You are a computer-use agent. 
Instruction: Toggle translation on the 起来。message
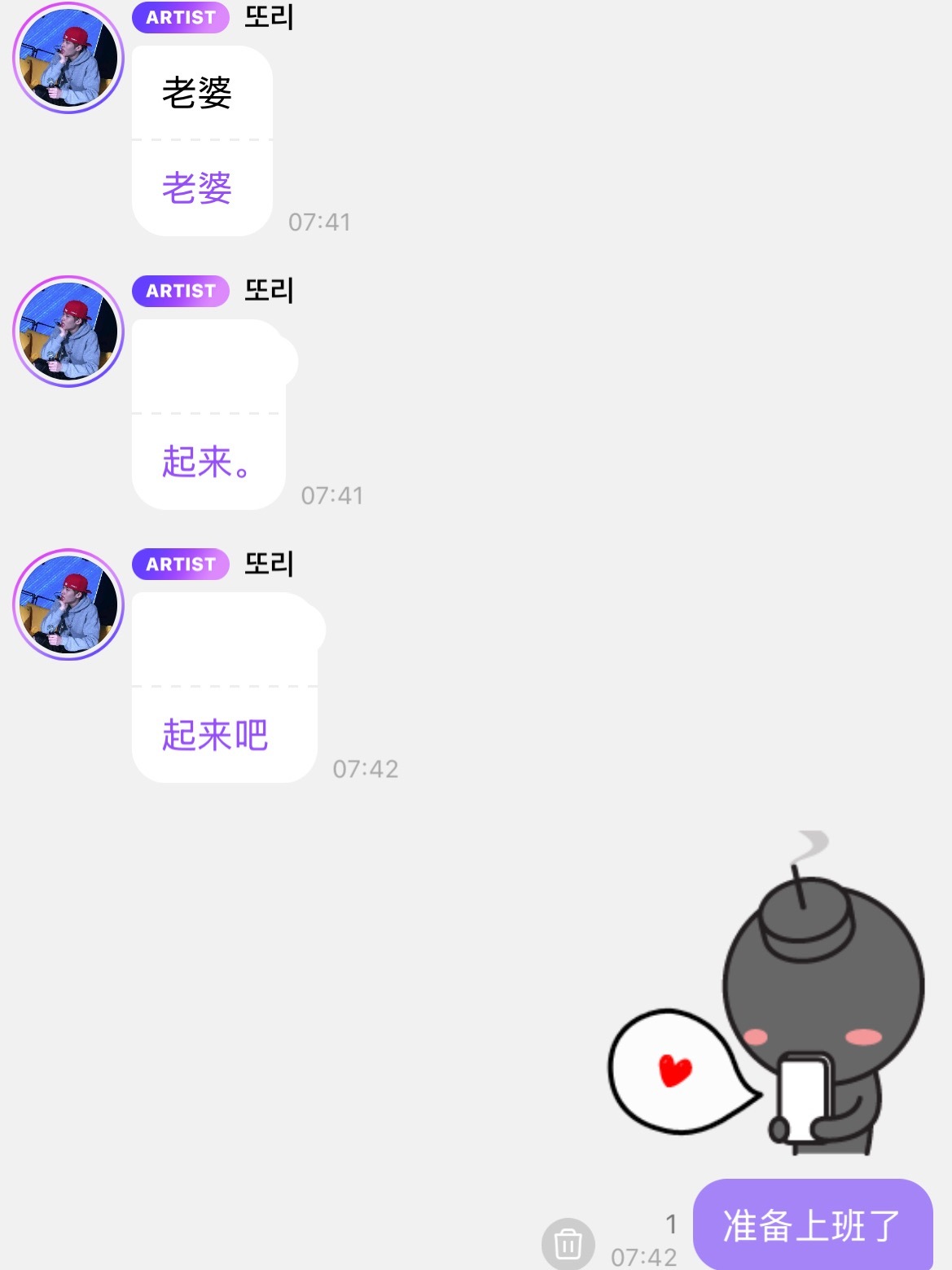pos(206,462)
